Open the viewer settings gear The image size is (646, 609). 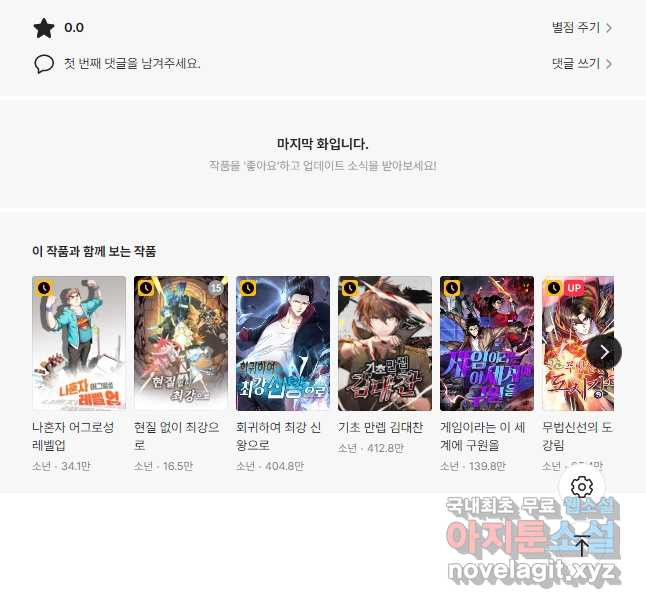tap(583, 487)
